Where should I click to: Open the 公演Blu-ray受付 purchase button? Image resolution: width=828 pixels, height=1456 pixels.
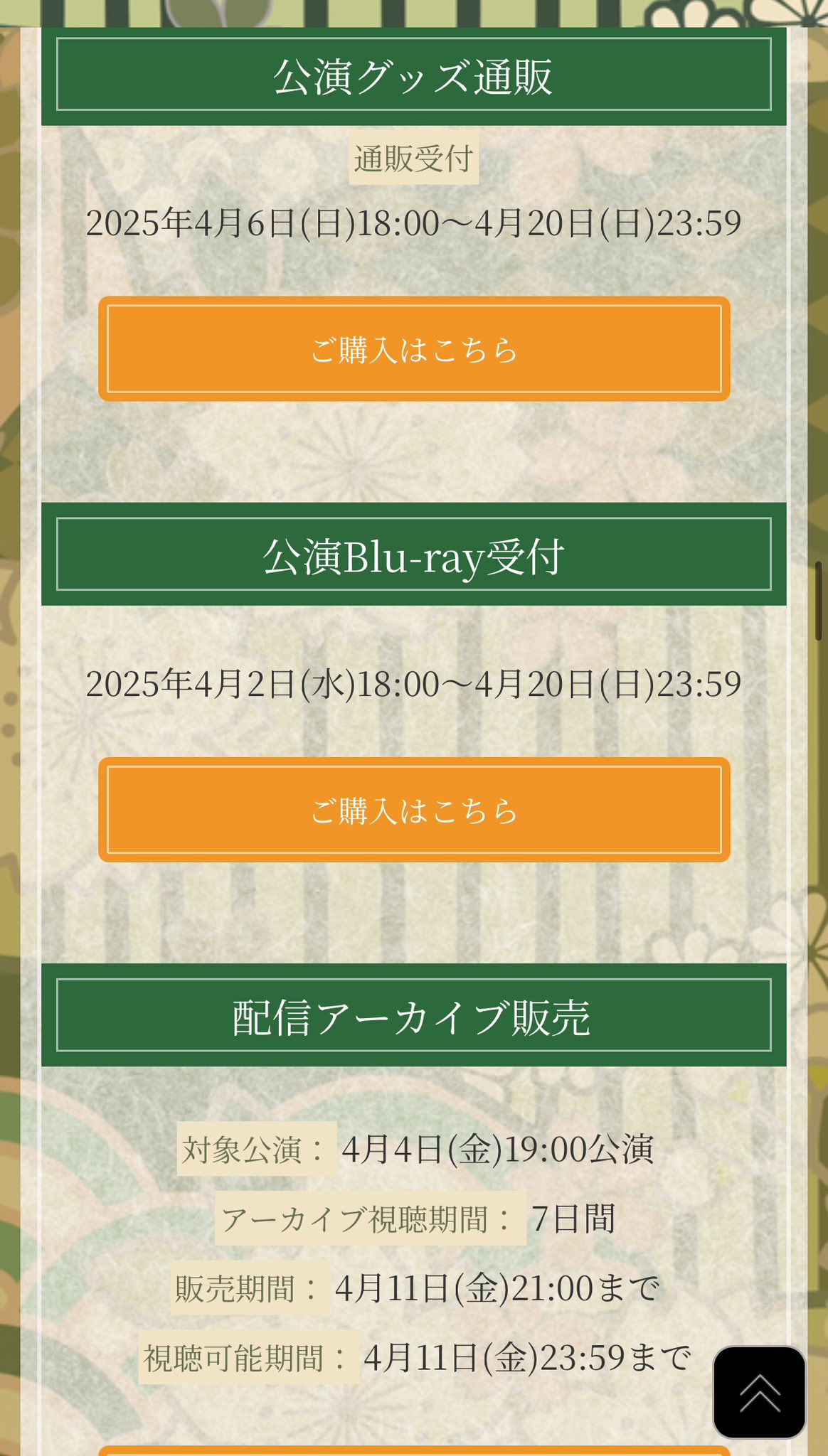pos(414,810)
